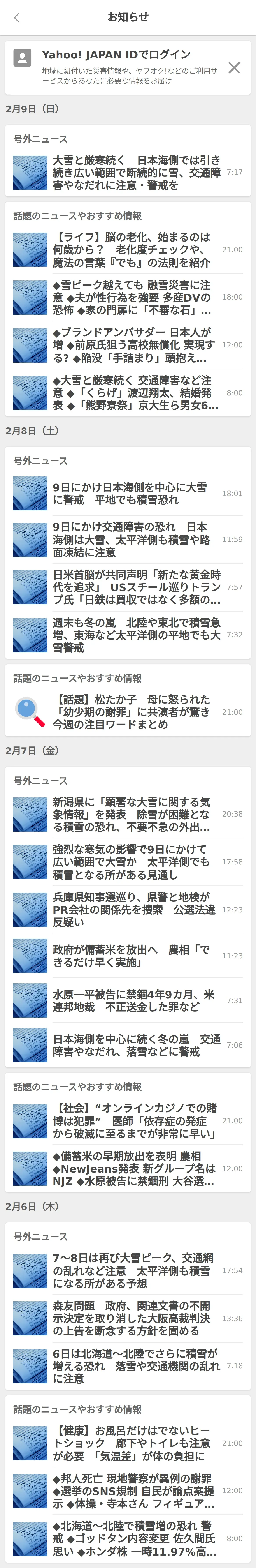Open 【話題】松たか子 weekly keywords summary

point(128,712)
